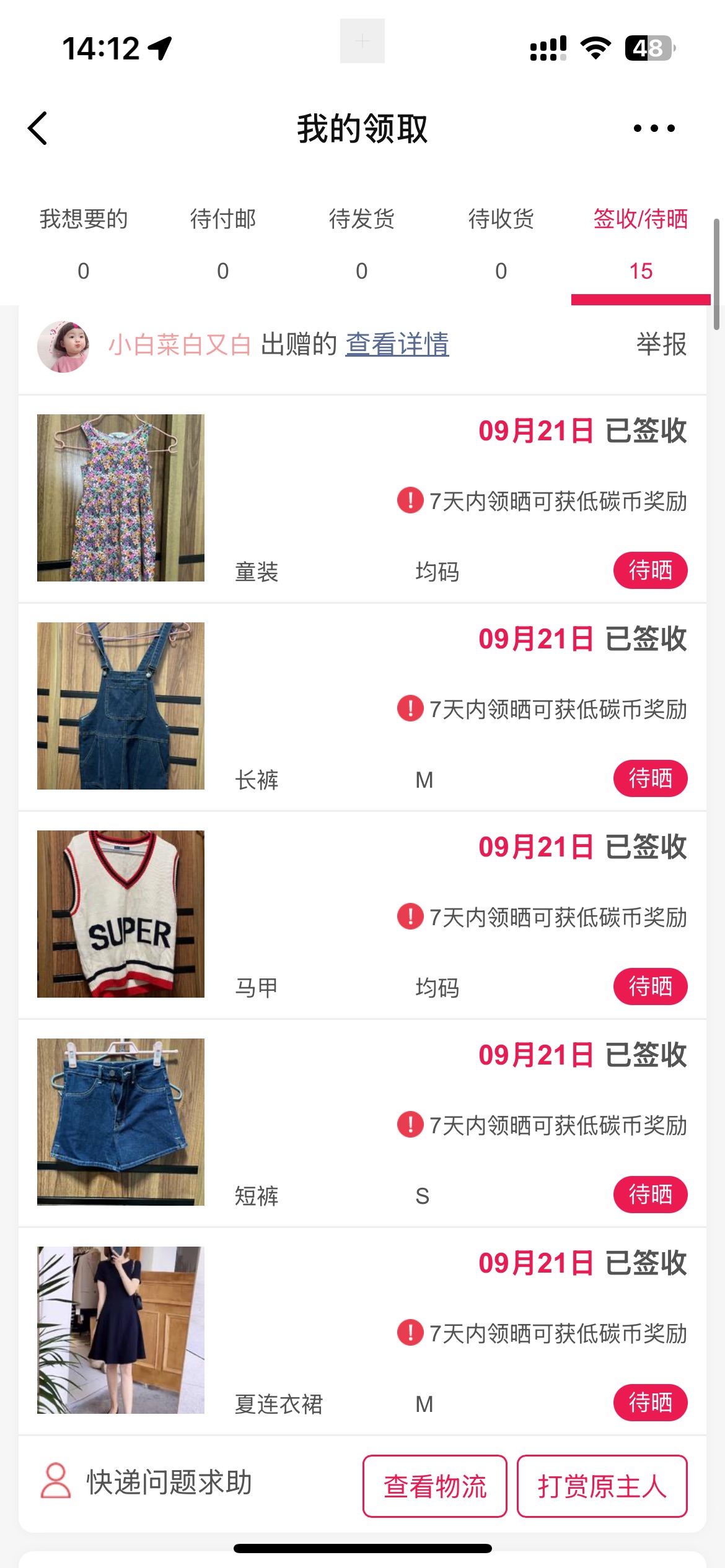Switch to the 待发货 tab
Screen dimensions: 725x1568
tap(362, 243)
